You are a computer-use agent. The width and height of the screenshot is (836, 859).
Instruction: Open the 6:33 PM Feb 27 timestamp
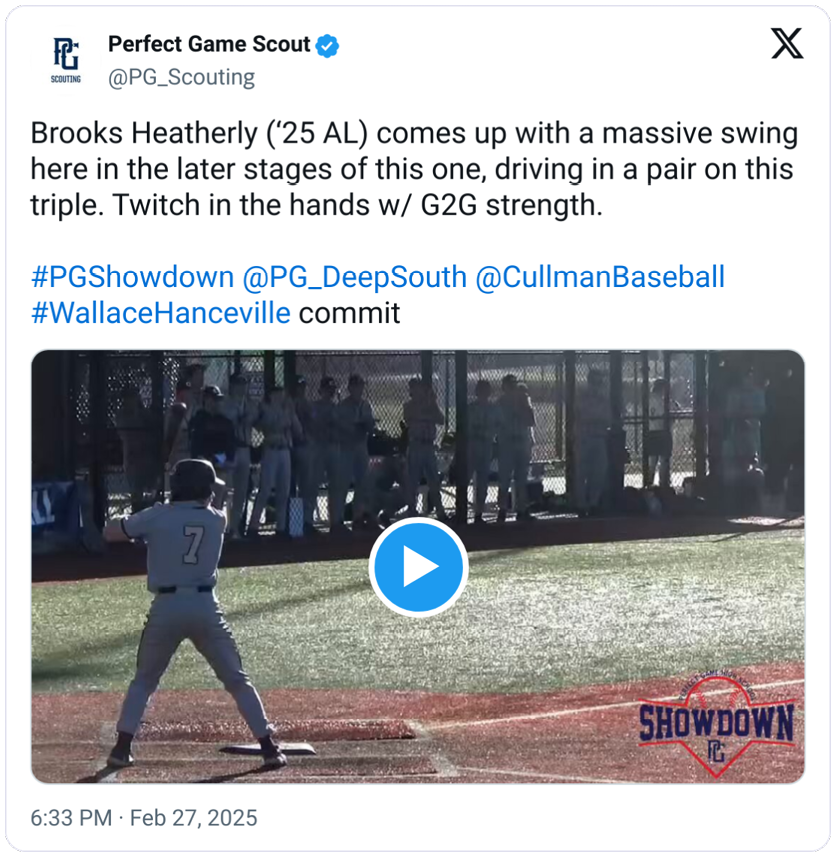click(144, 818)
